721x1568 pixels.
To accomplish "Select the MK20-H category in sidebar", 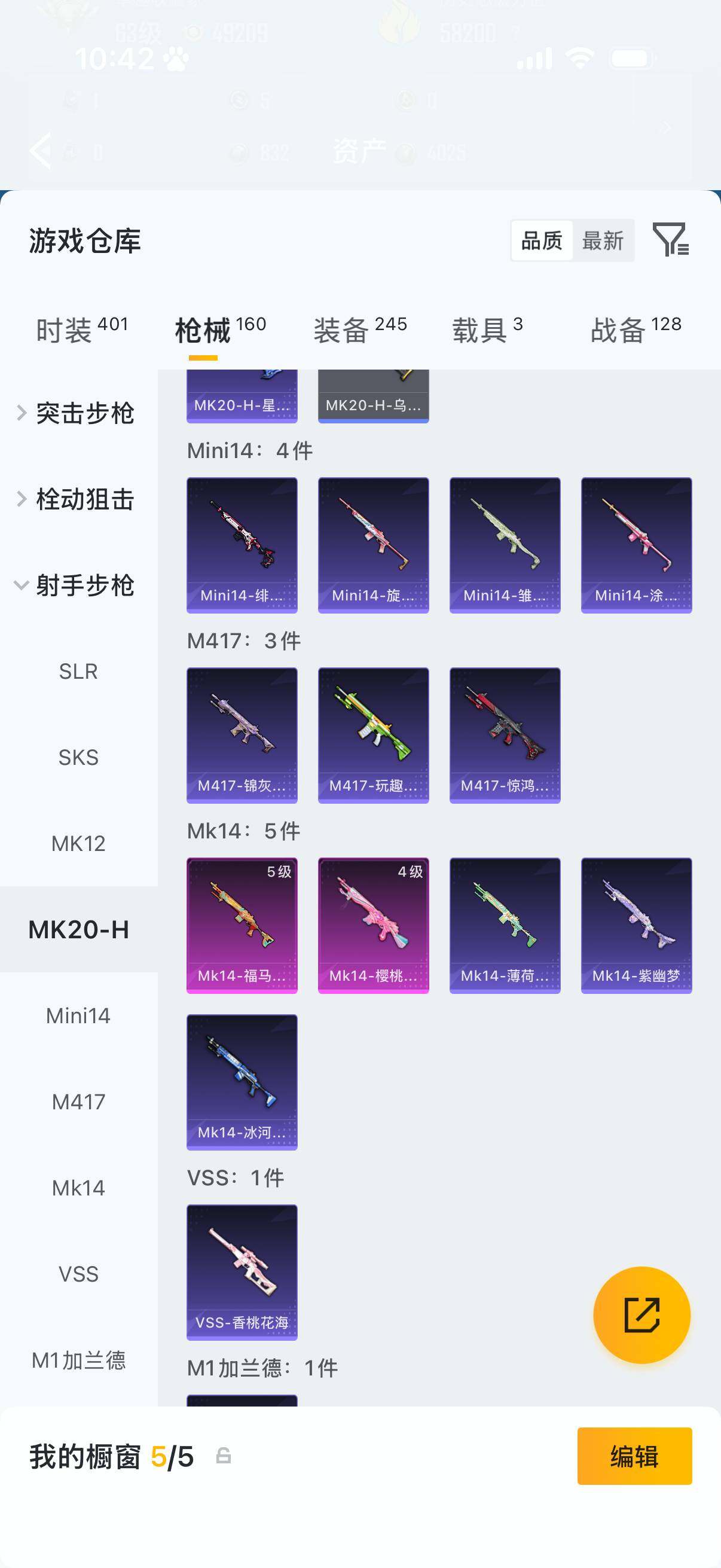I will [x=79, y=930].
